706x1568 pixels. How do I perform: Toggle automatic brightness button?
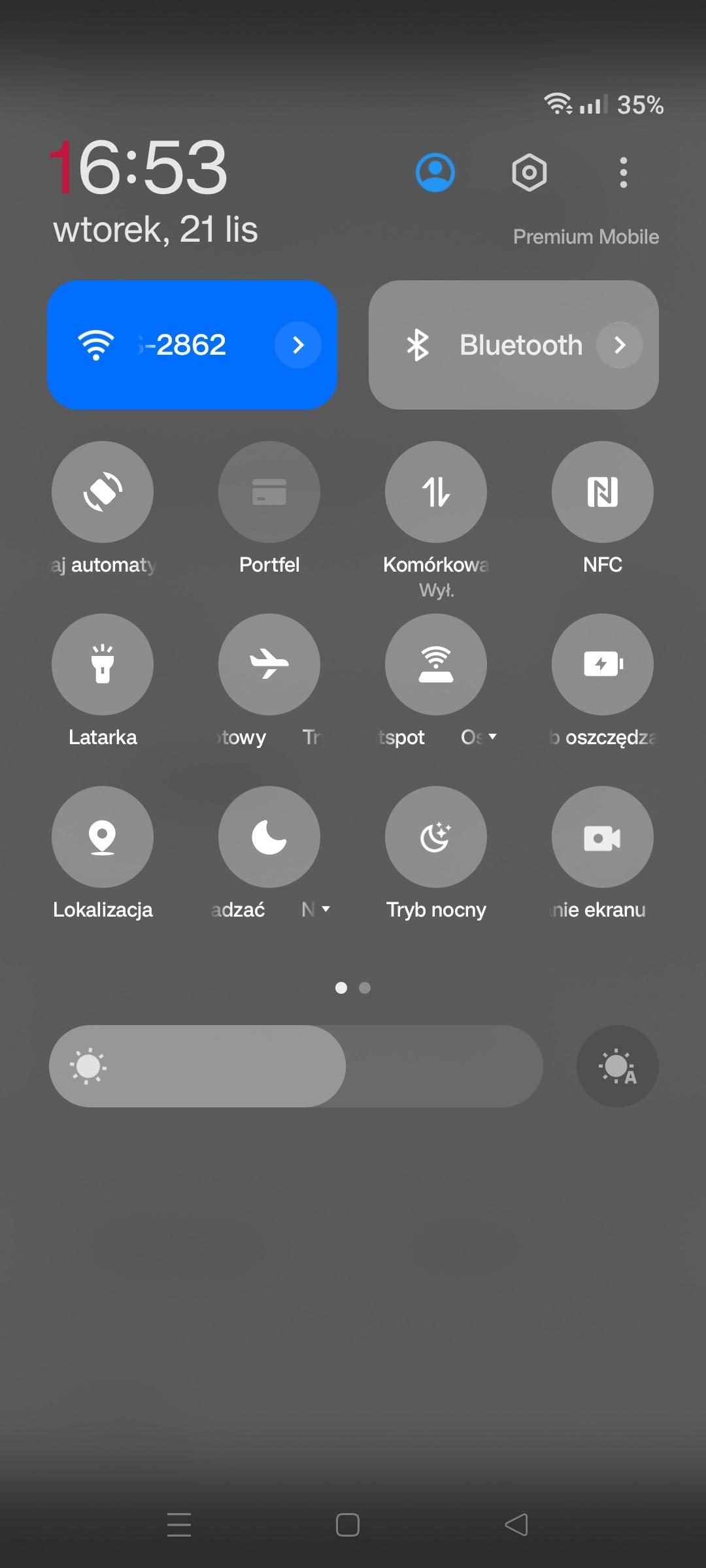[x=617, y=1066]
